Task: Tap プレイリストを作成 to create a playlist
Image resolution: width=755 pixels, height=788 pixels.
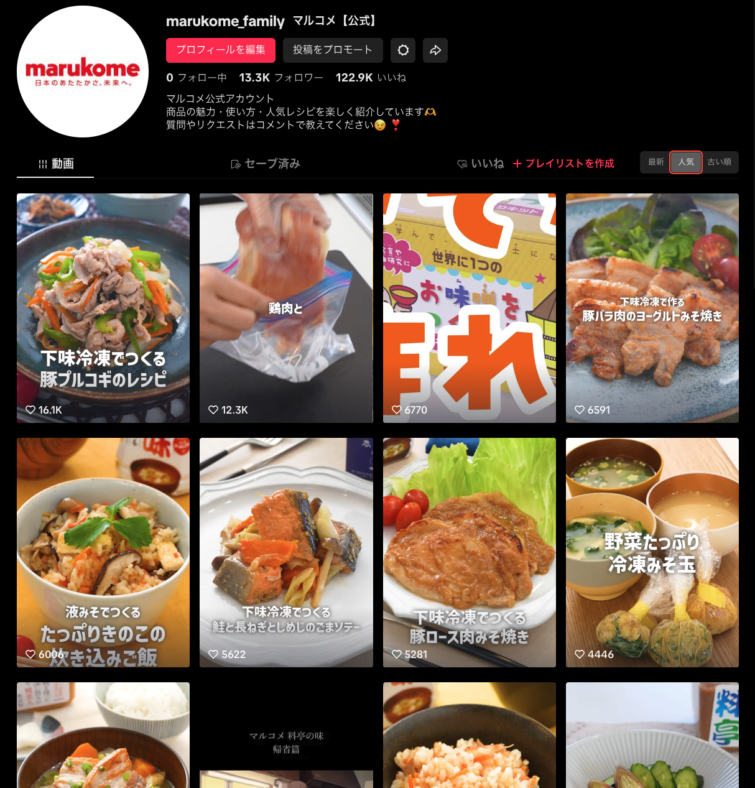Action: [564, 164]
